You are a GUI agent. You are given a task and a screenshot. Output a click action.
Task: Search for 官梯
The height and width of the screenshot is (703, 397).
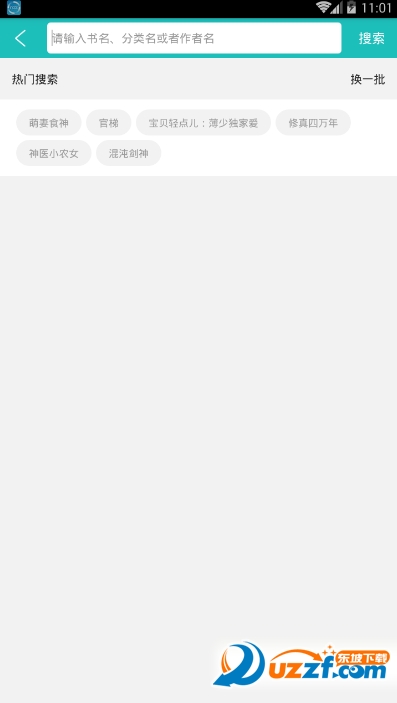(x=109, y=122)
